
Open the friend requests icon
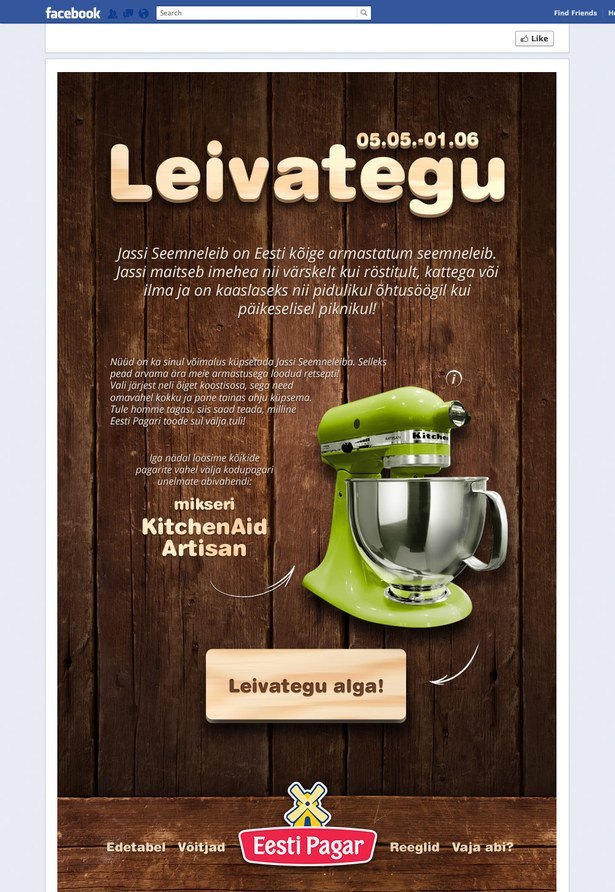(x=112, y=14)
